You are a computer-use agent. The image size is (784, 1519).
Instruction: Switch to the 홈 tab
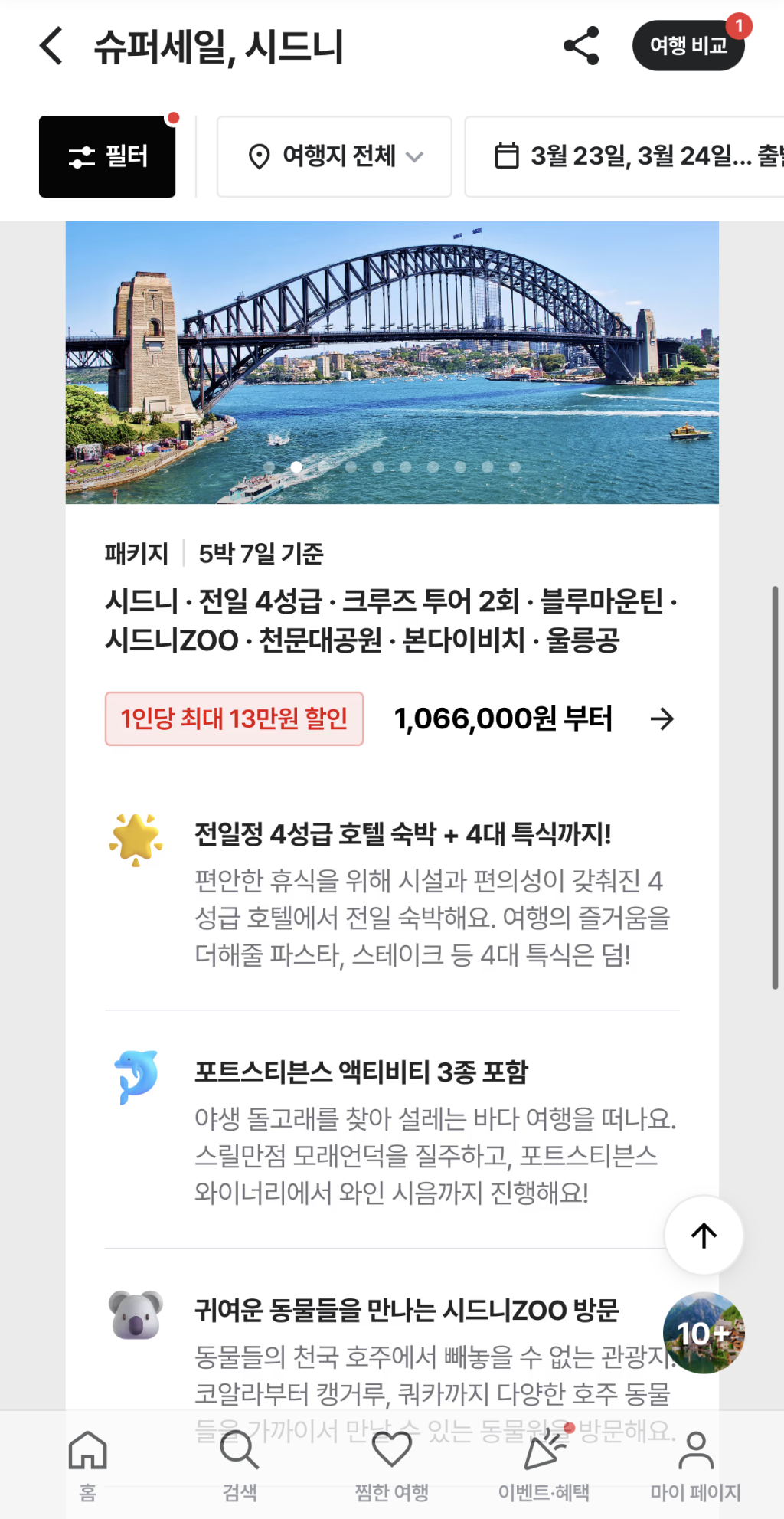click(88, 1465)
